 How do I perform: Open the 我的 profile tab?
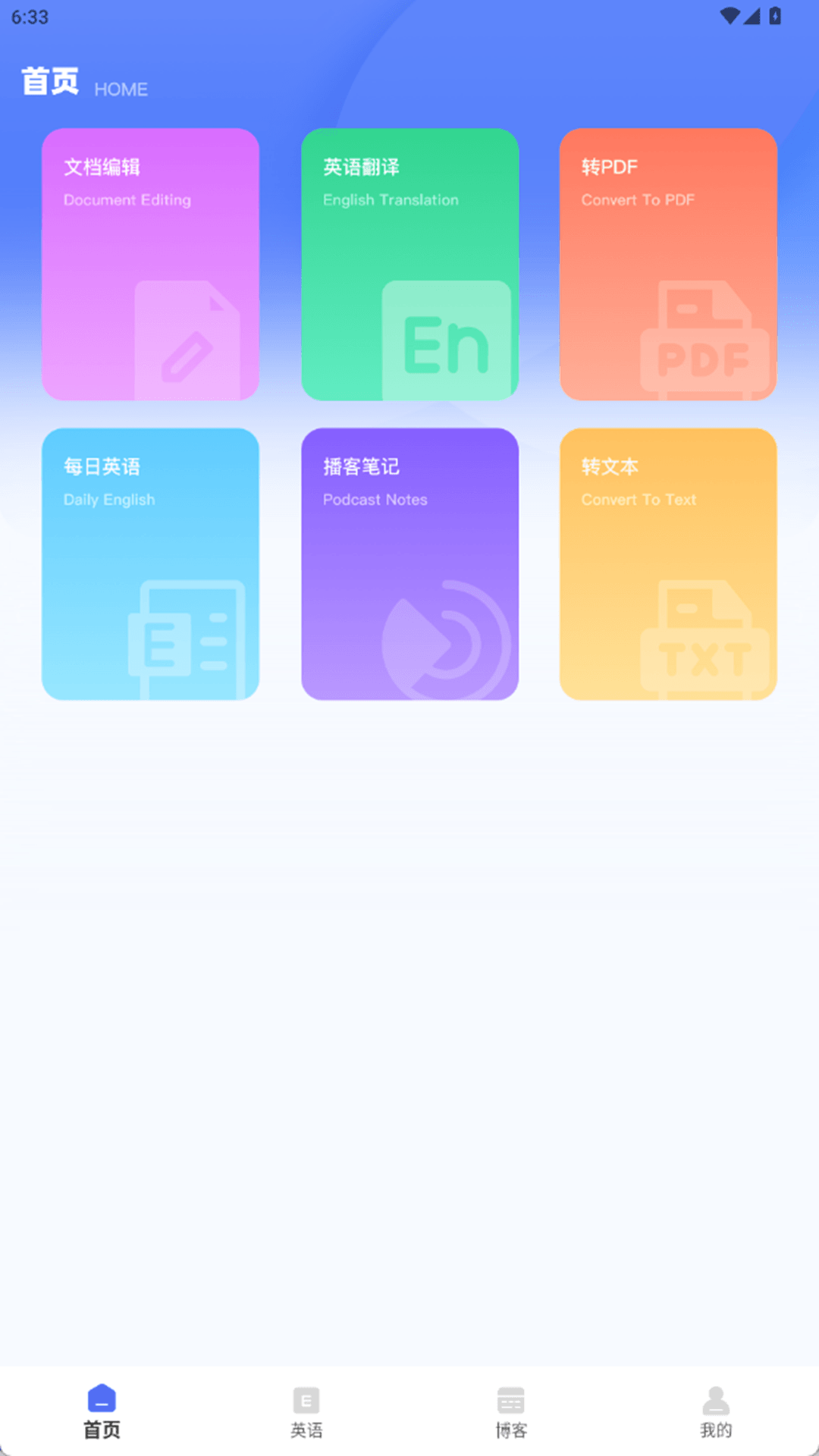pos(714,1429)
